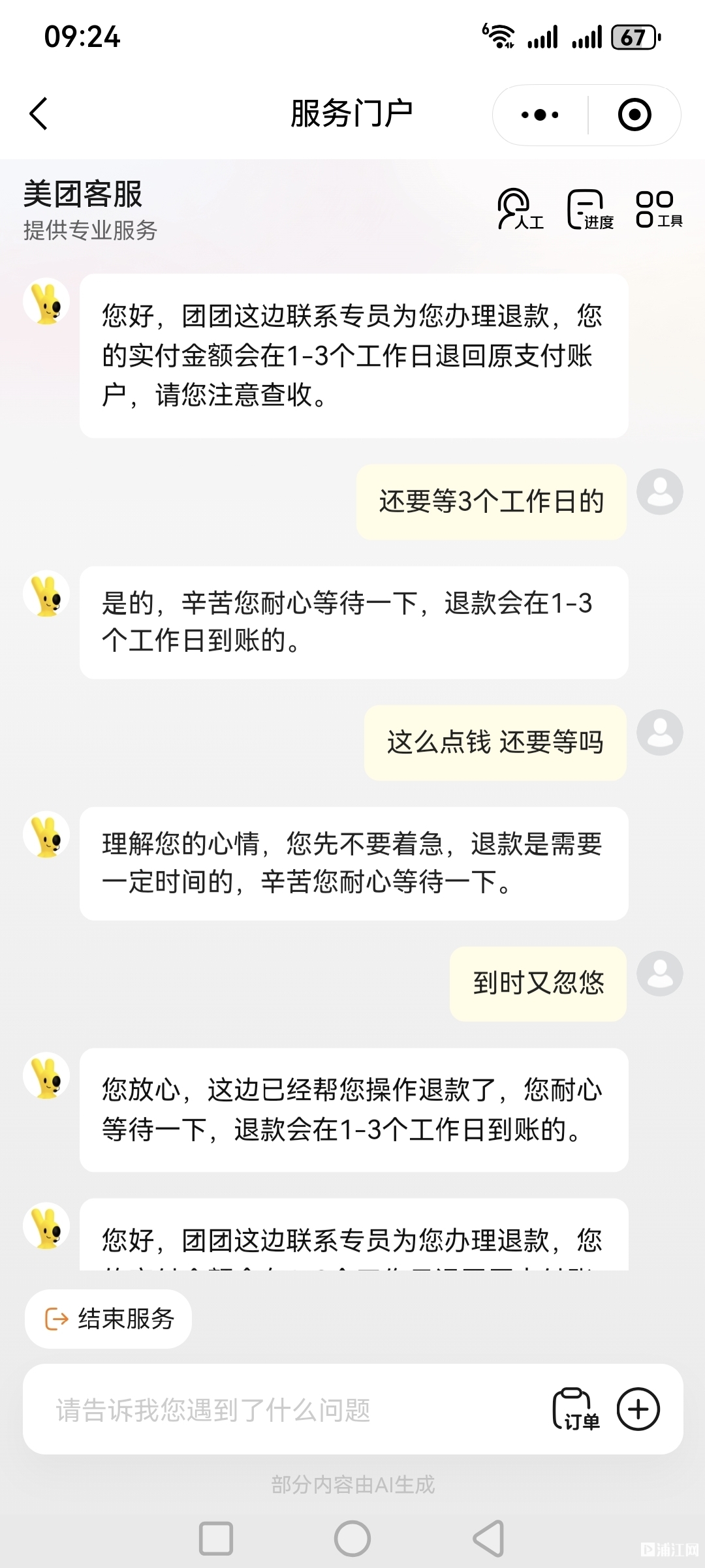The height and width of the screenshot is (1568, 705).
Task: Check service progress via 进度
Action: point(589,210)
